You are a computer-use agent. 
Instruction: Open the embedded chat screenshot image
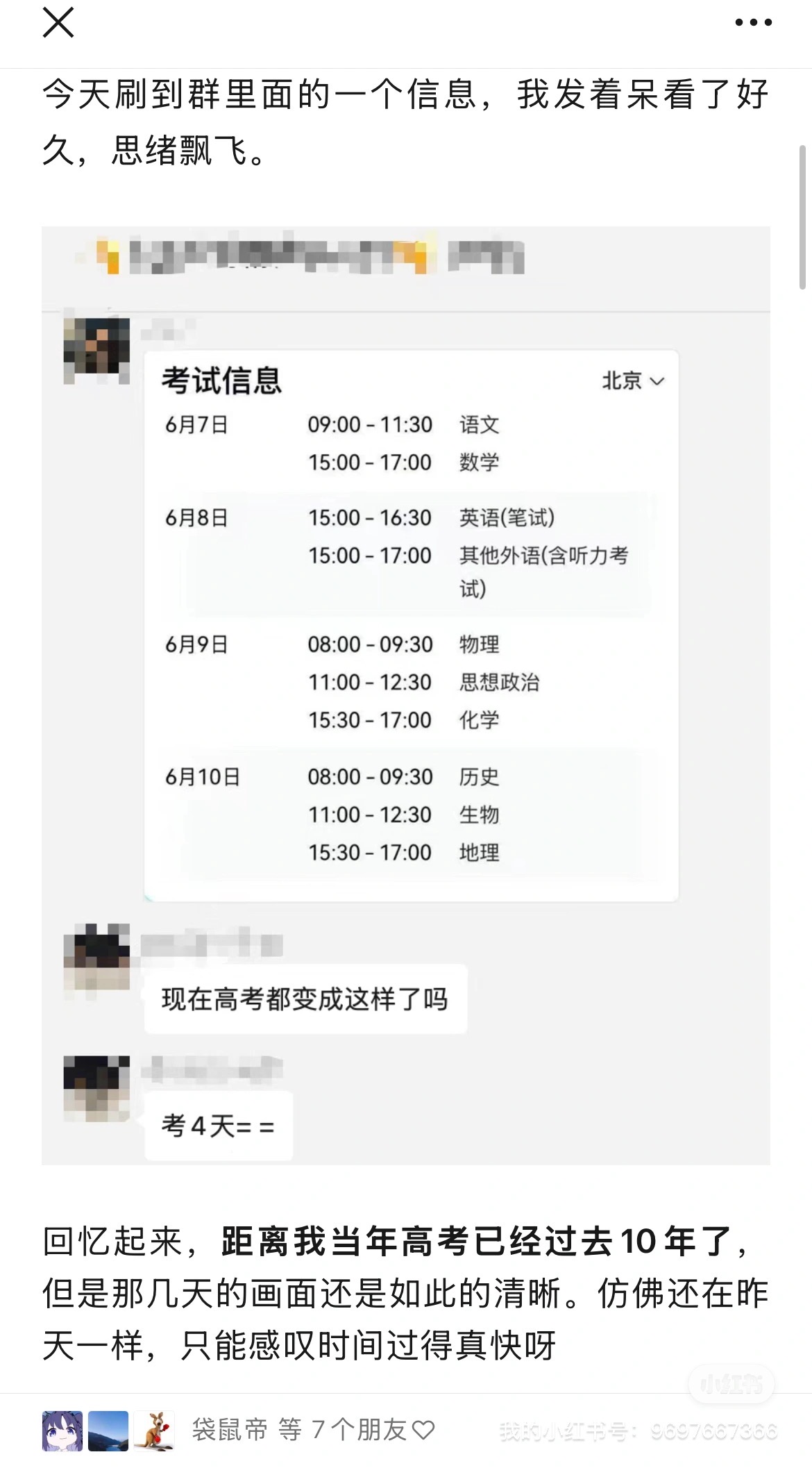point(406,695)
